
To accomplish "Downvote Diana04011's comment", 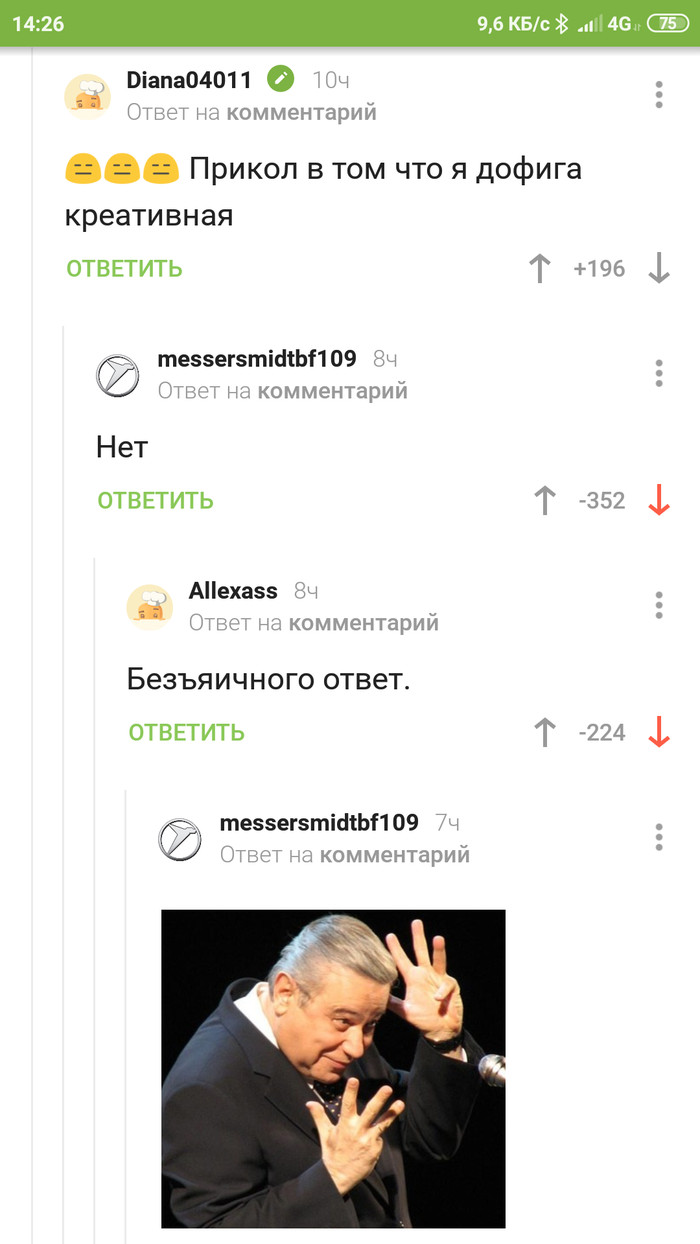I will (658, 268).
